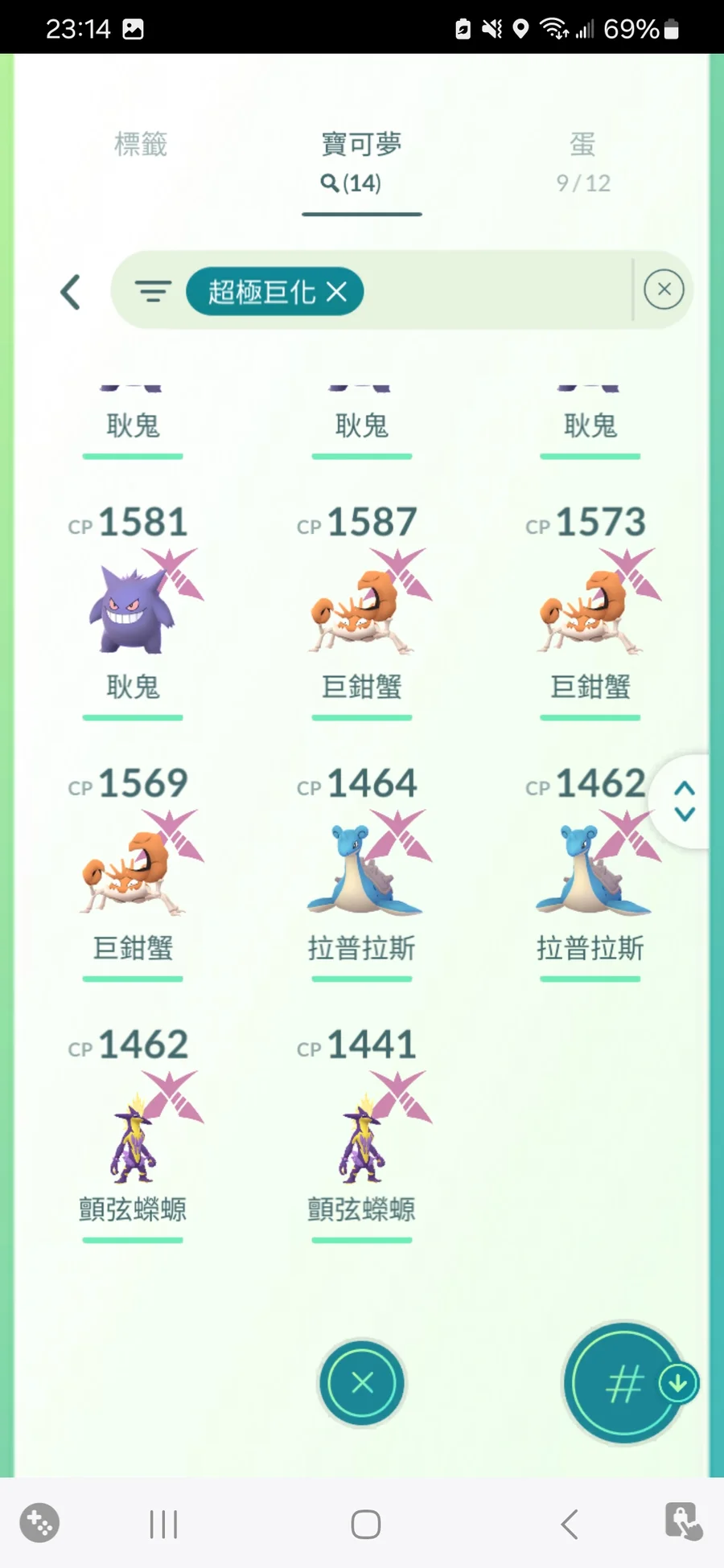
Task: Open the search filter options icon
Action: (153, 291)
